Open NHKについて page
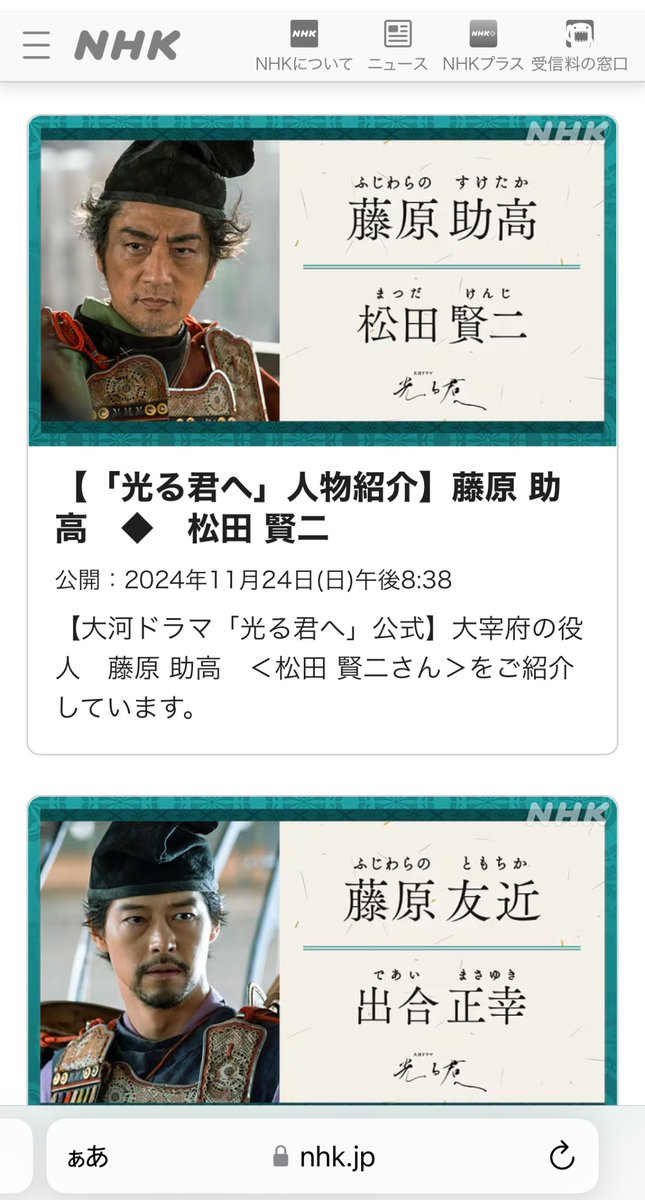Image resolution: width=645 pixels, height=1200 pixels. click(303, 46)
